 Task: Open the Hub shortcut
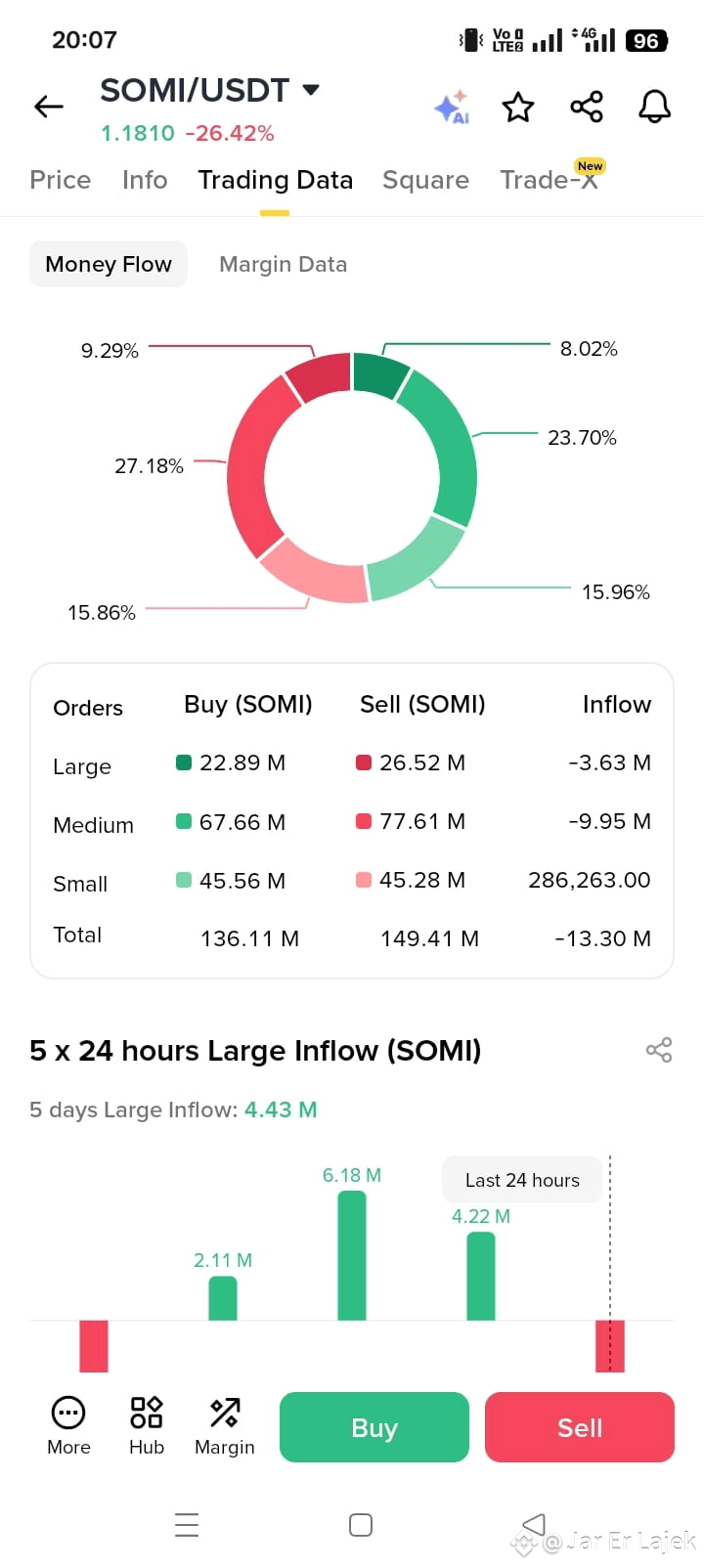click(147, 1426)
